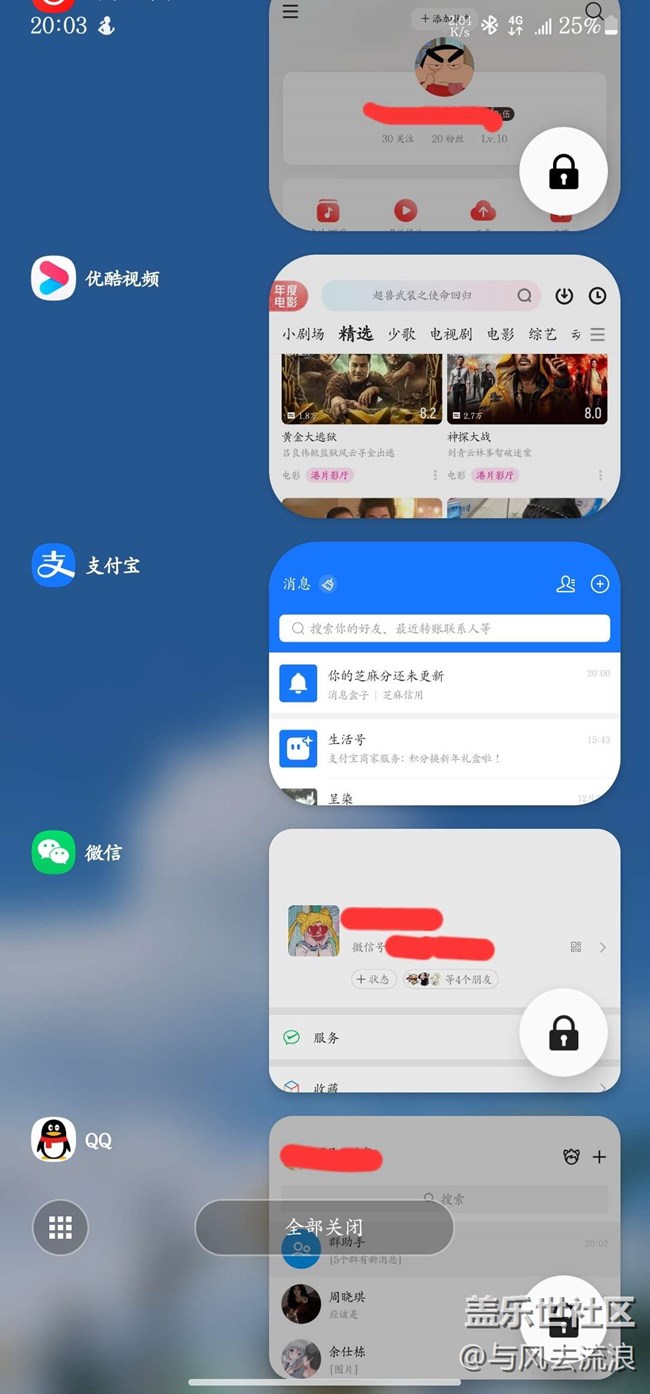
Task: Tap the 全部关闭 close-all button
Action: [324, 1226]
